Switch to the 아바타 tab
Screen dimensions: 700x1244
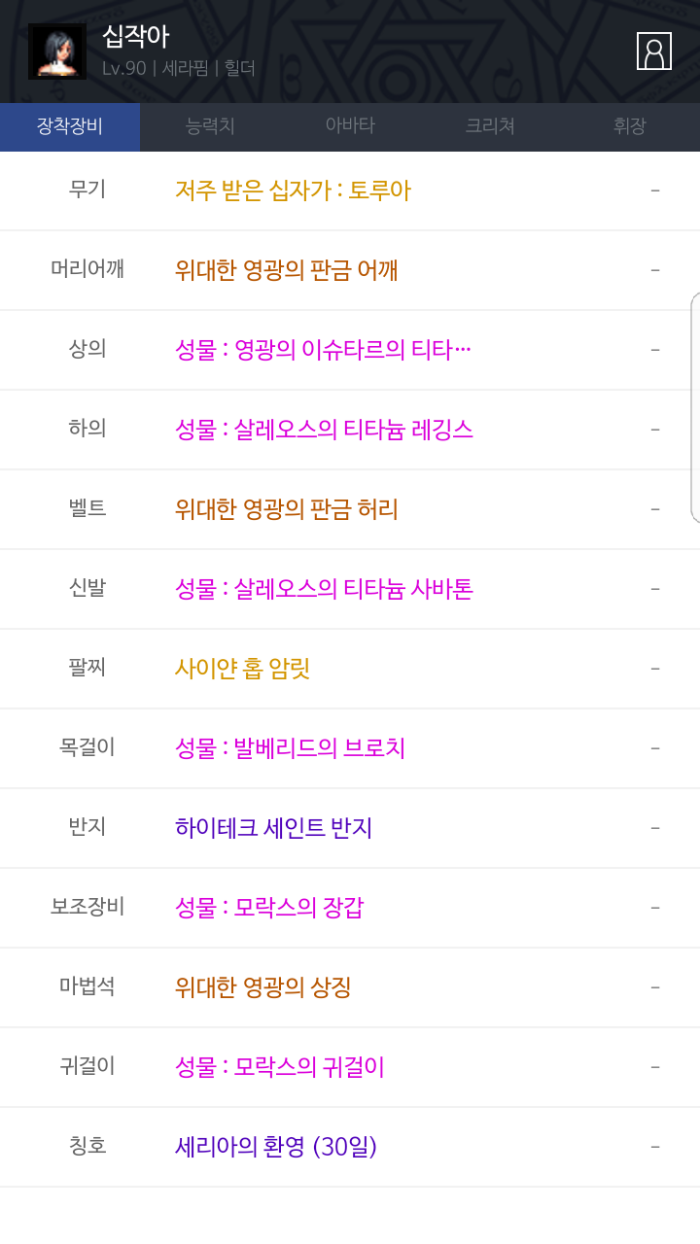coord(350,127)
